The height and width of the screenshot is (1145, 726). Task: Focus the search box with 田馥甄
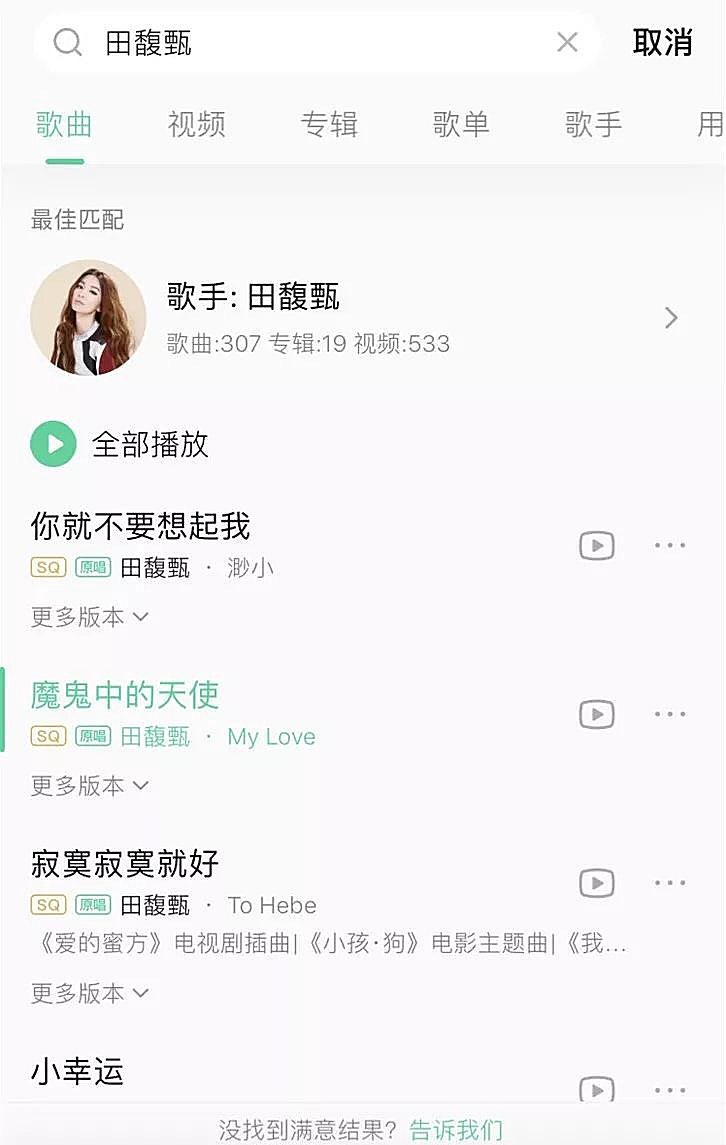[300, 42]
